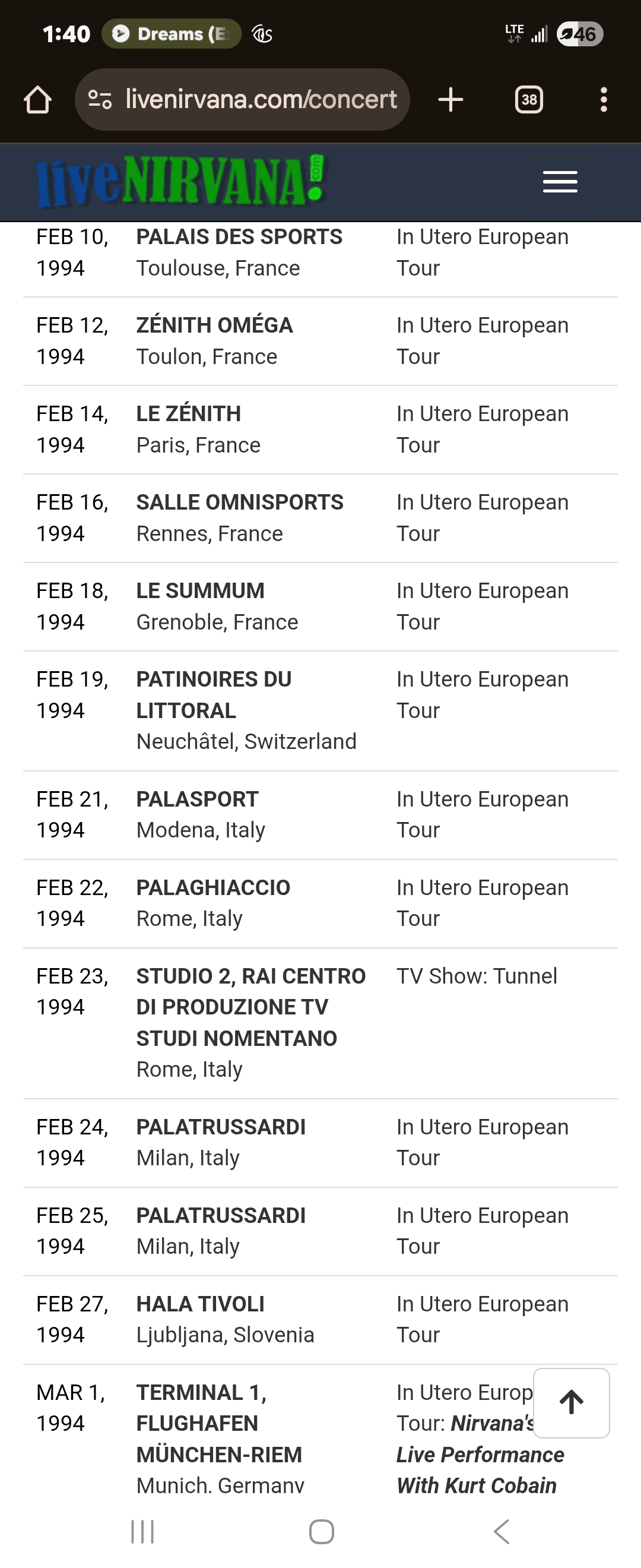This screenshot has height=1568, width=641.
Task: Open the Le Summum Grenoble concert entry
Action: pos(200,591)
